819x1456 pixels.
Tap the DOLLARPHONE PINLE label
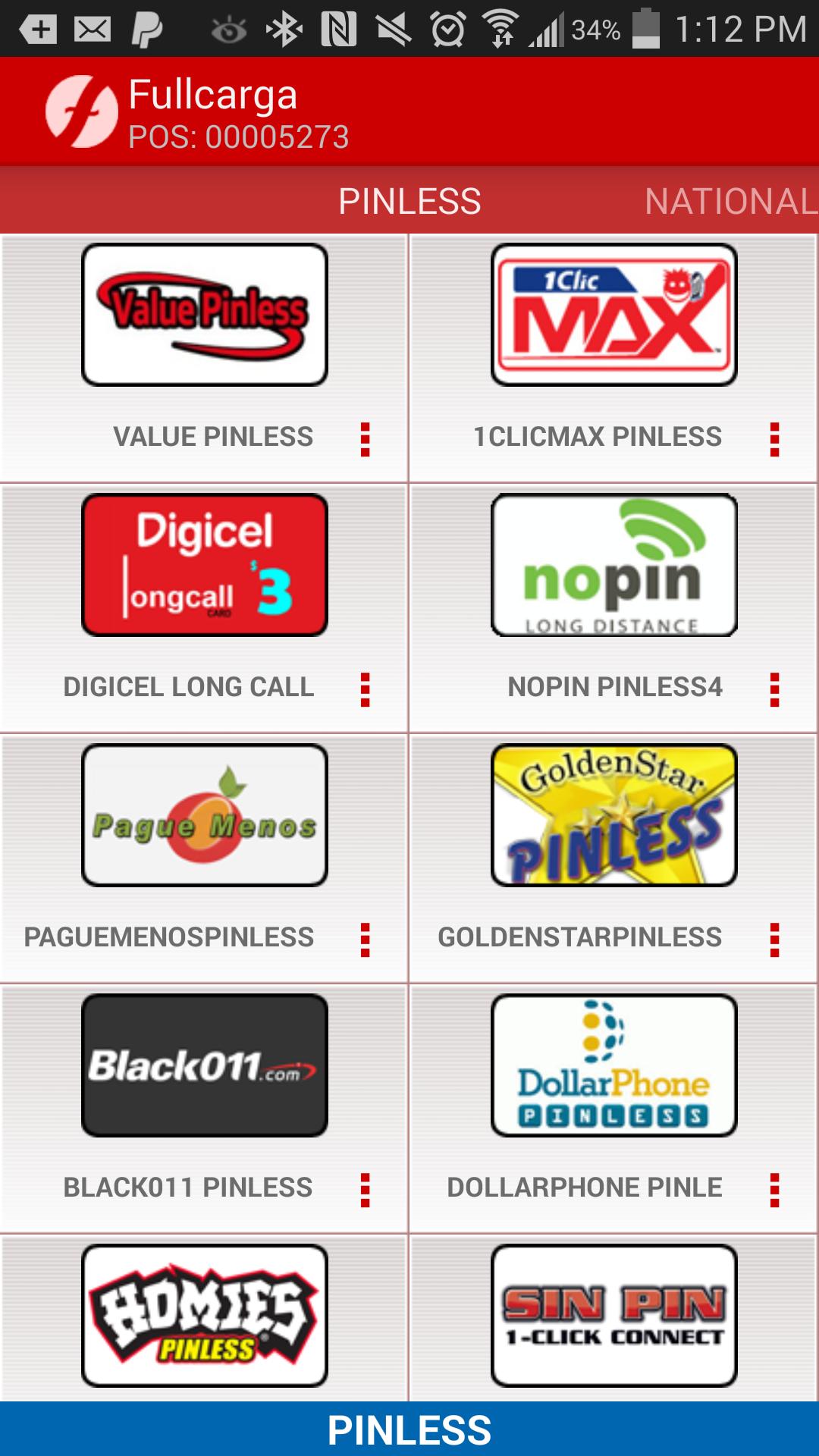(585, 1188)
